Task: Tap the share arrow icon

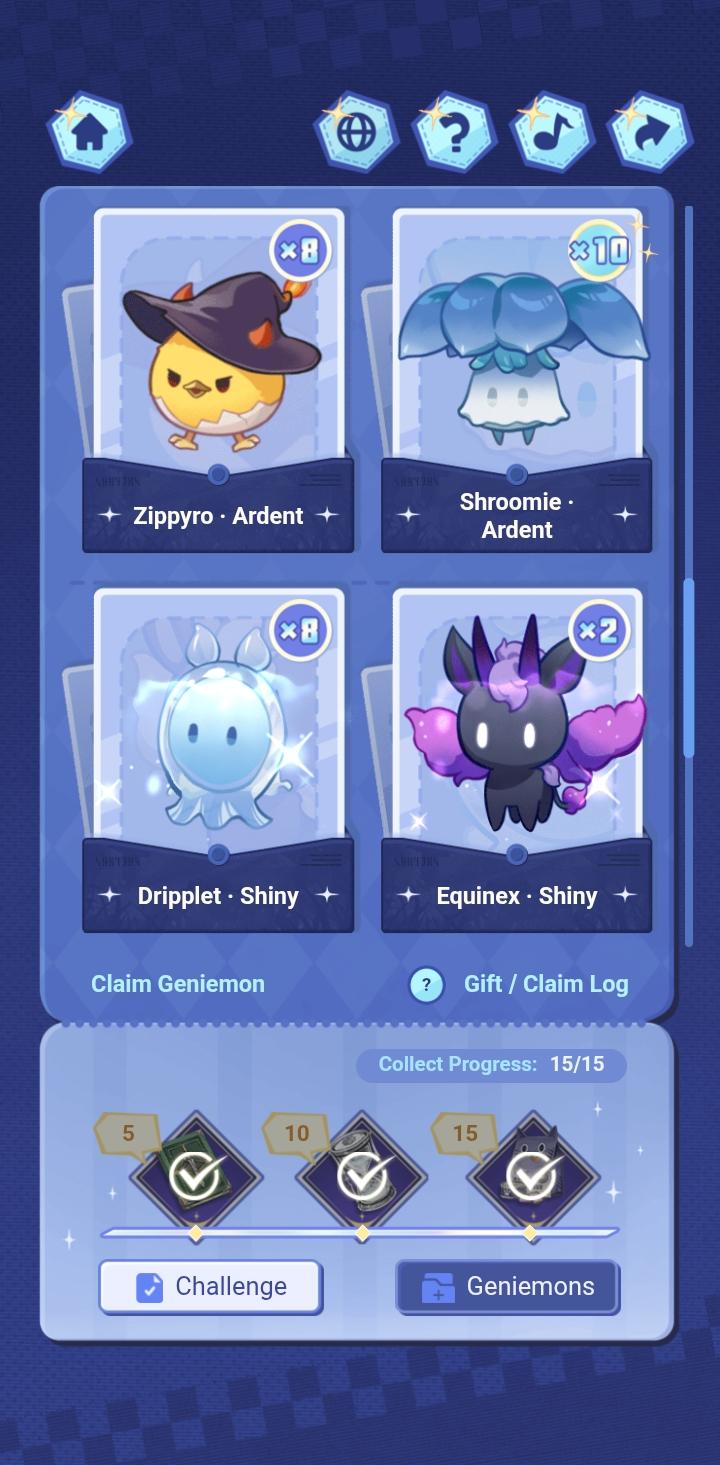Action: 650,133
